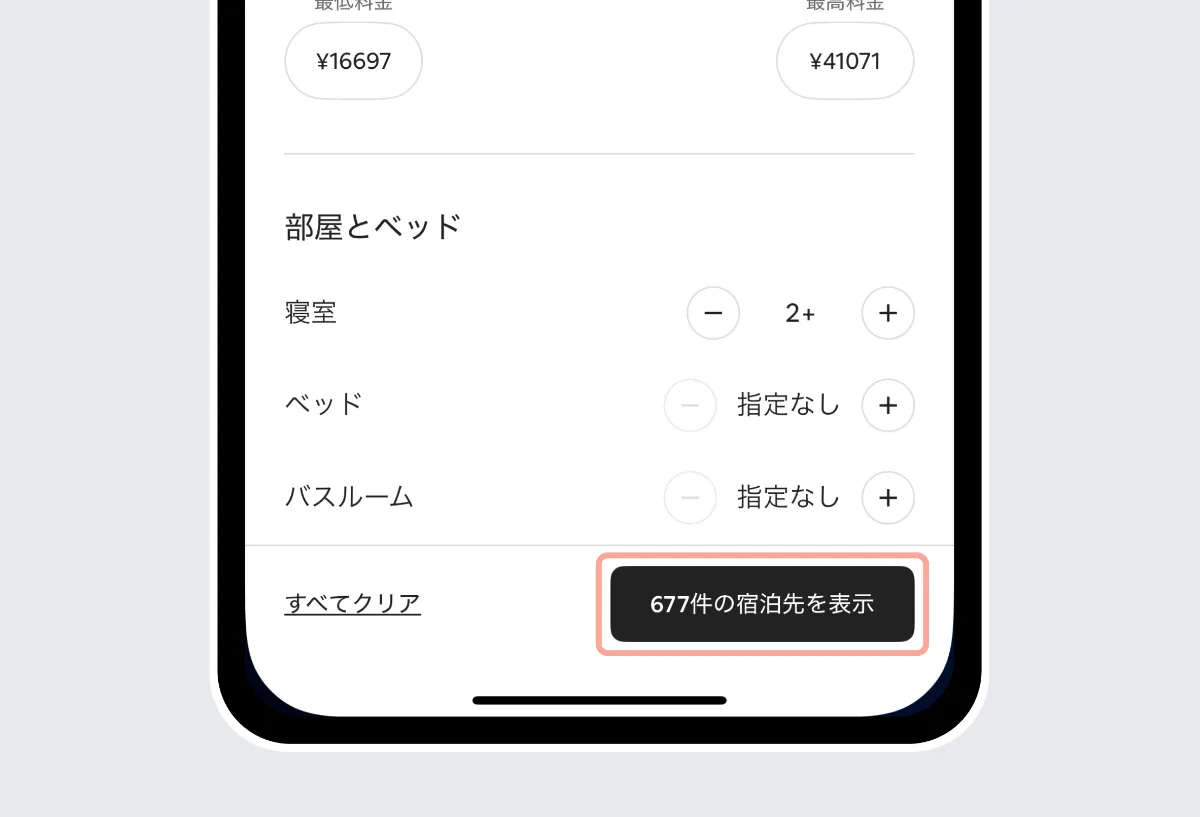The image size is (1200, 817).
Task: Increase the 寝室 count
Action: 888,314
